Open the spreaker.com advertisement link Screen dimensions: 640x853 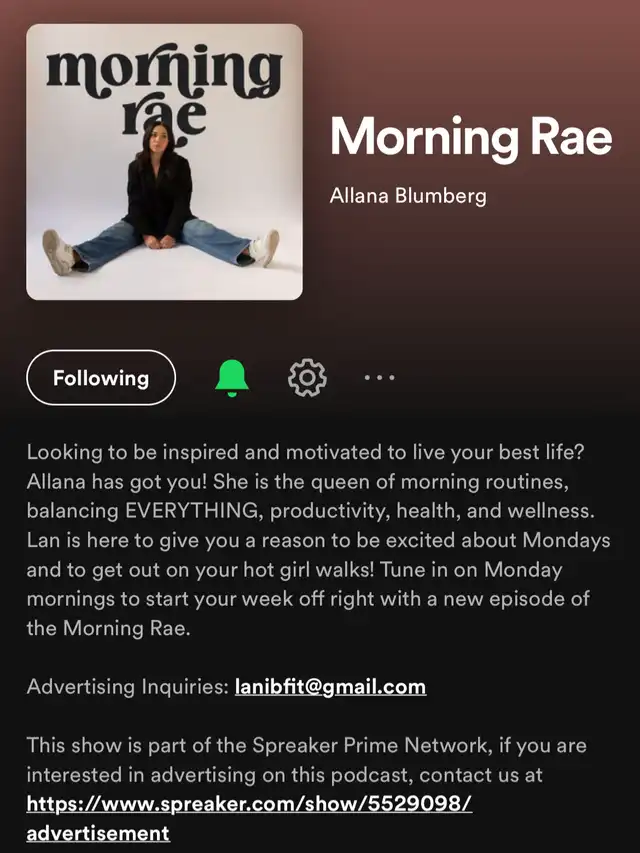click(x=249, y=803)
